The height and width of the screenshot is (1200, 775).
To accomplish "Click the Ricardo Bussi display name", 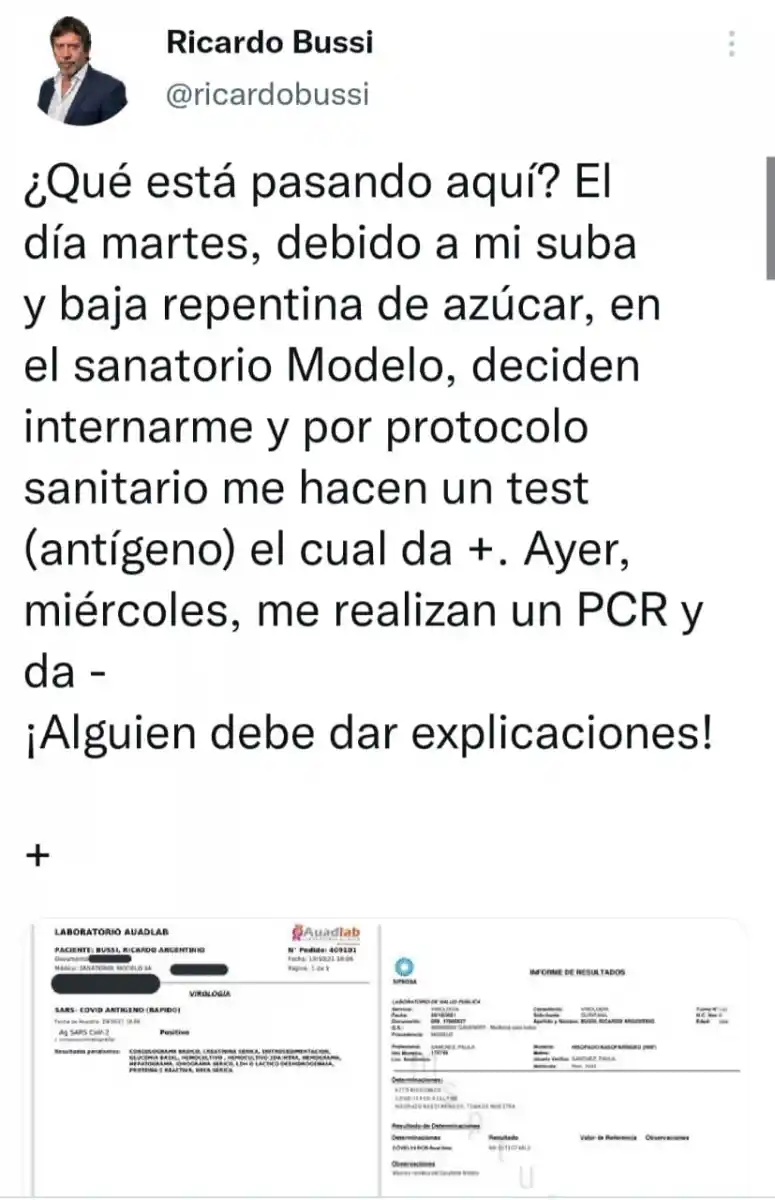I will (x=268, y=44).
